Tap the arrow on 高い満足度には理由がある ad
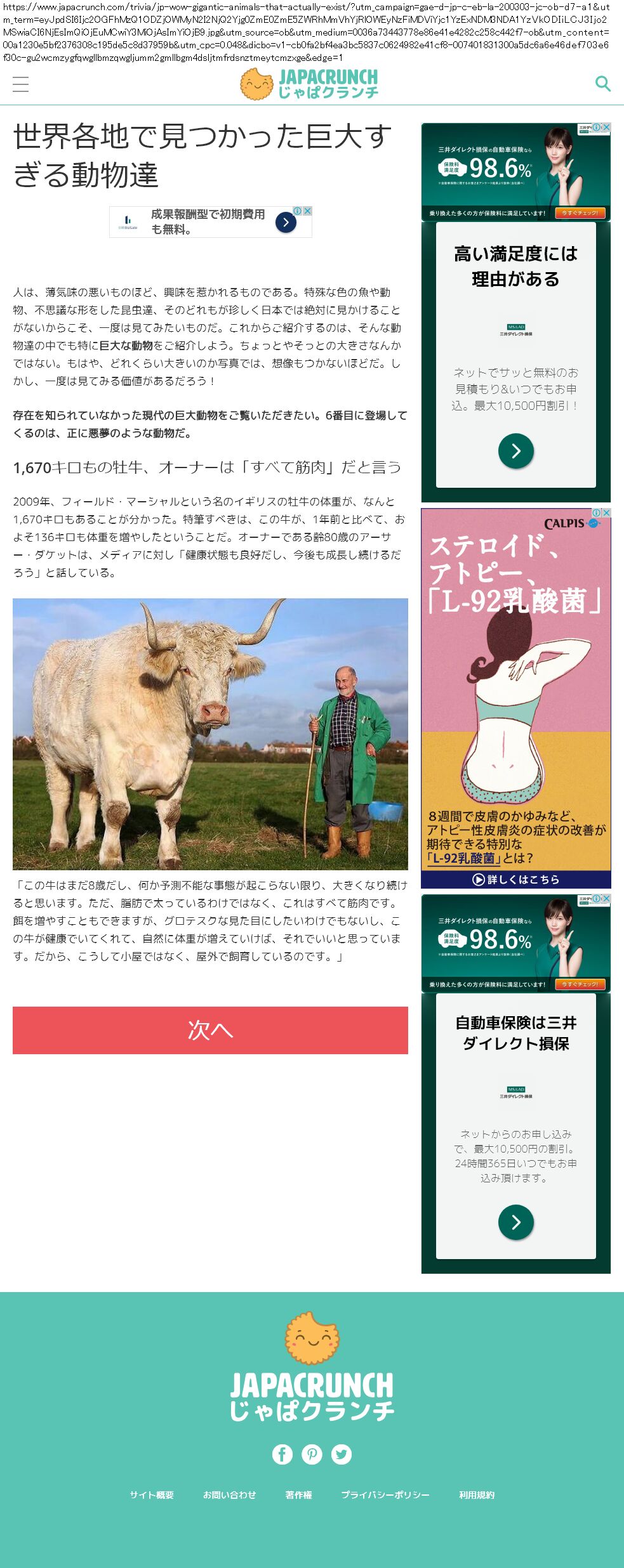Image resolution: width=624 pixels, height=1568 pixels. (515, 451)
